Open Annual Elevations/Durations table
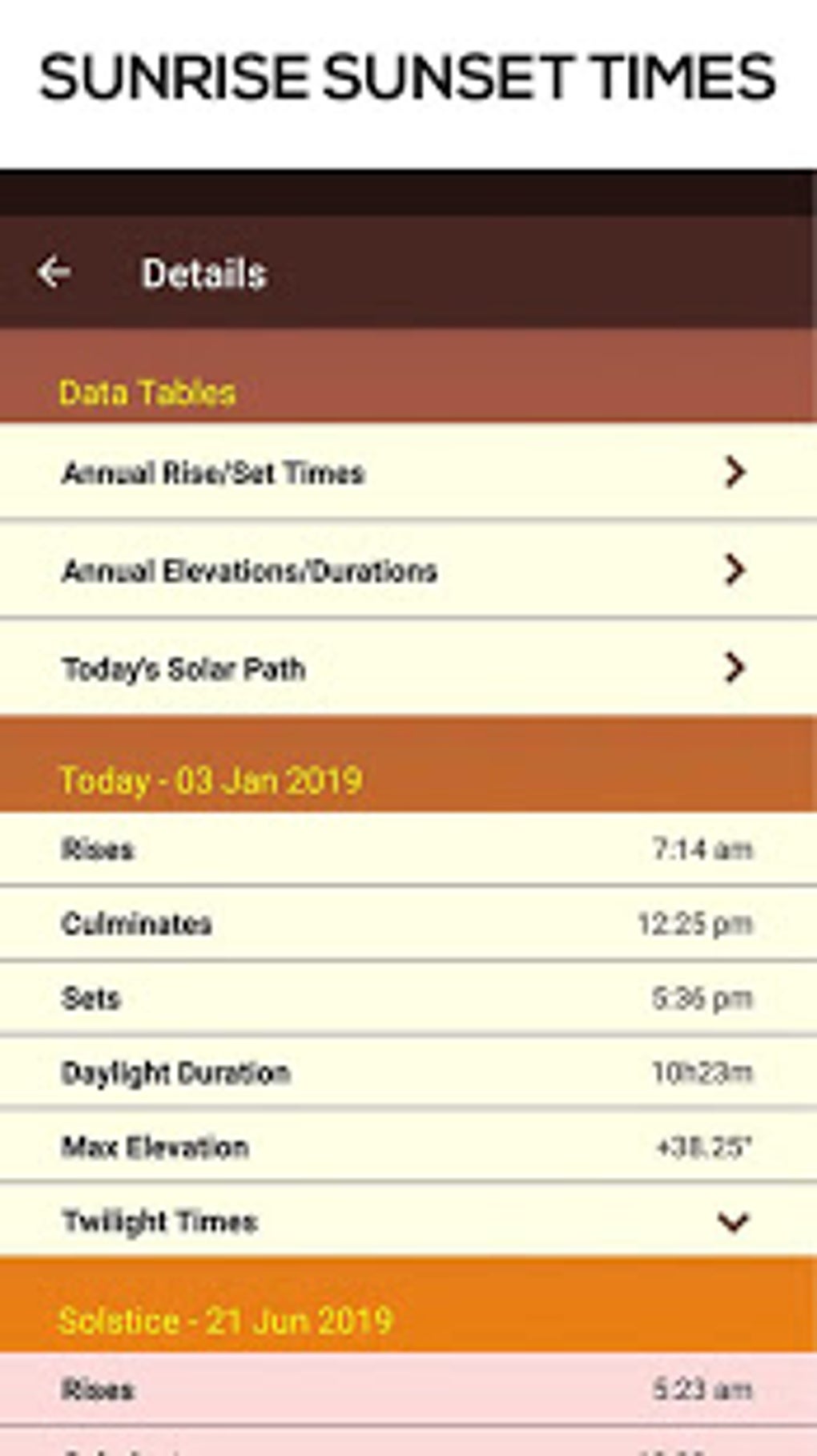Image resolution: width=817 pixels, height=1456 pixels. coord(407,571)
